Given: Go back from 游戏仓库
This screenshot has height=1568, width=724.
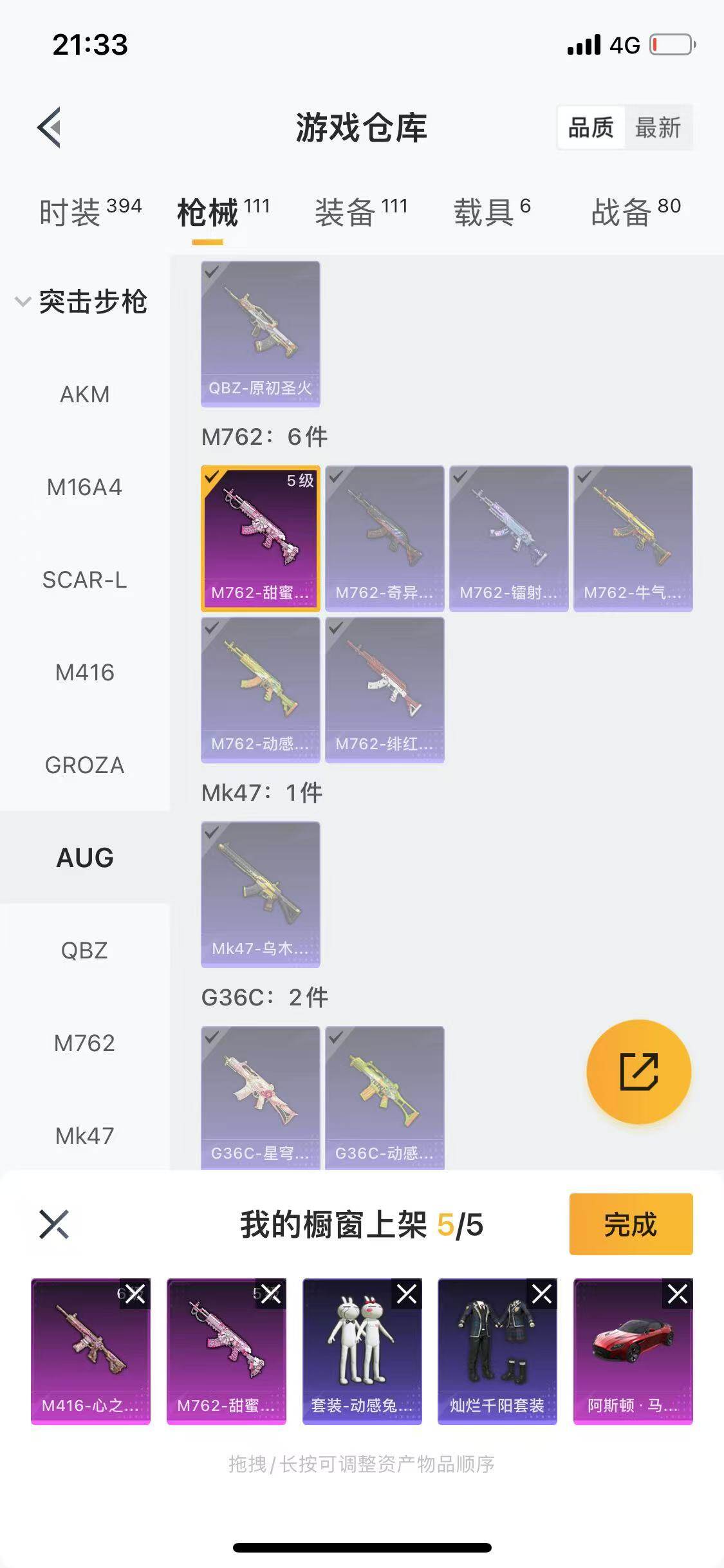Looking at the screenshot, I should coord(50,127).
